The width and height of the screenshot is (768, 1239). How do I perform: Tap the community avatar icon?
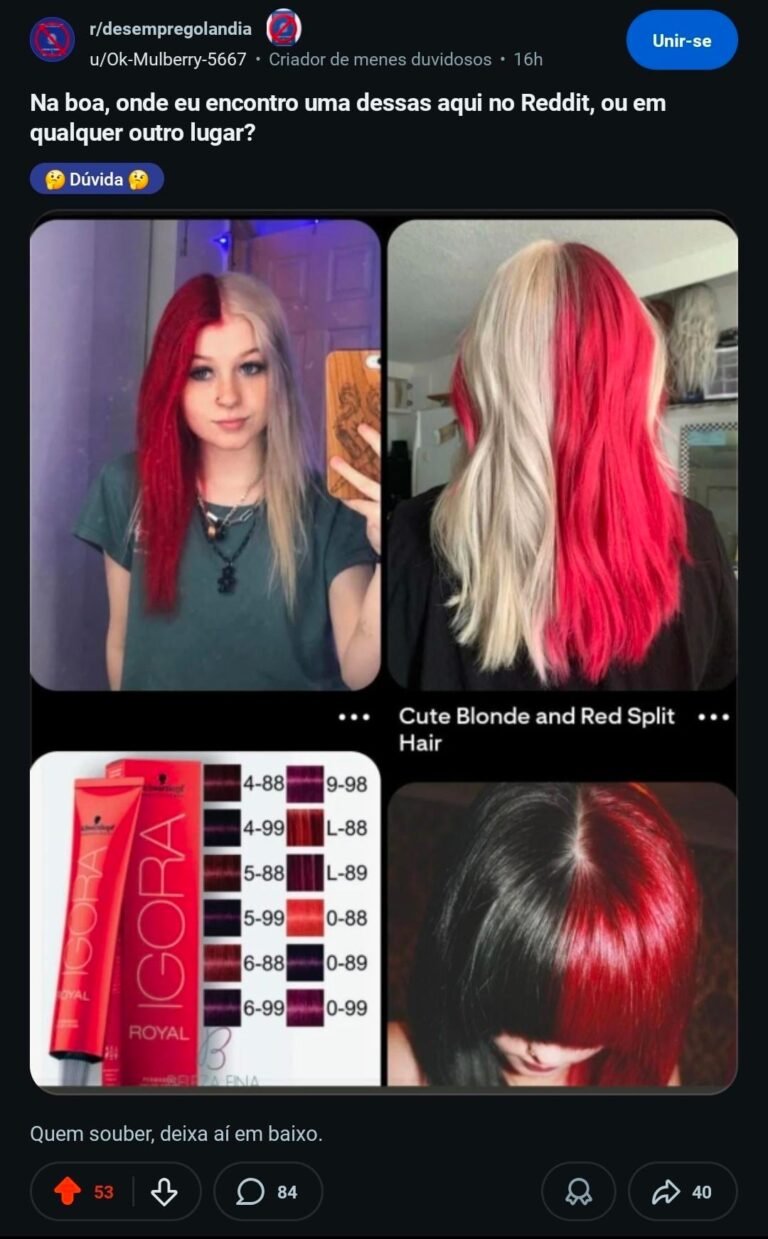[x=52, y=41]
